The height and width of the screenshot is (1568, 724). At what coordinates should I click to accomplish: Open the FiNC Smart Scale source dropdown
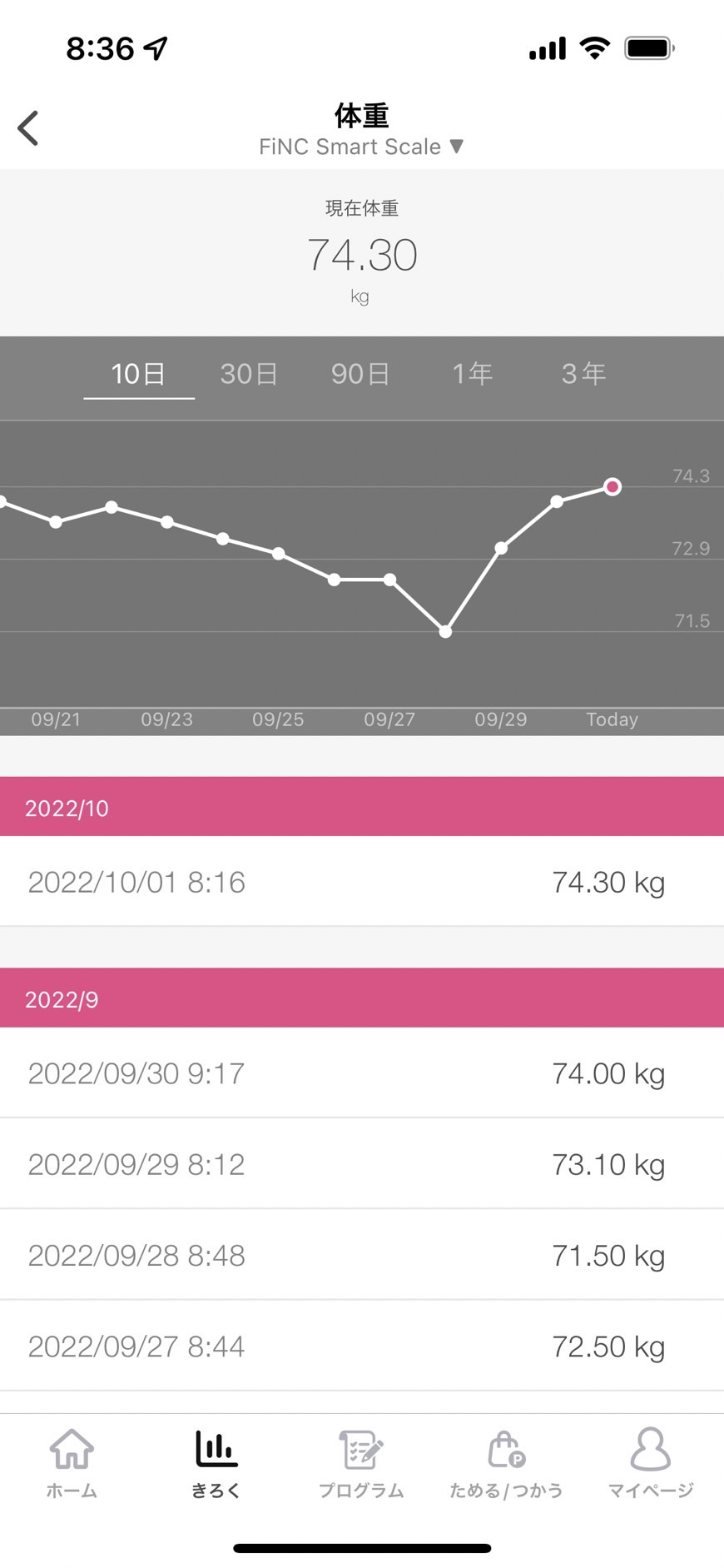(x=361, y=147)
